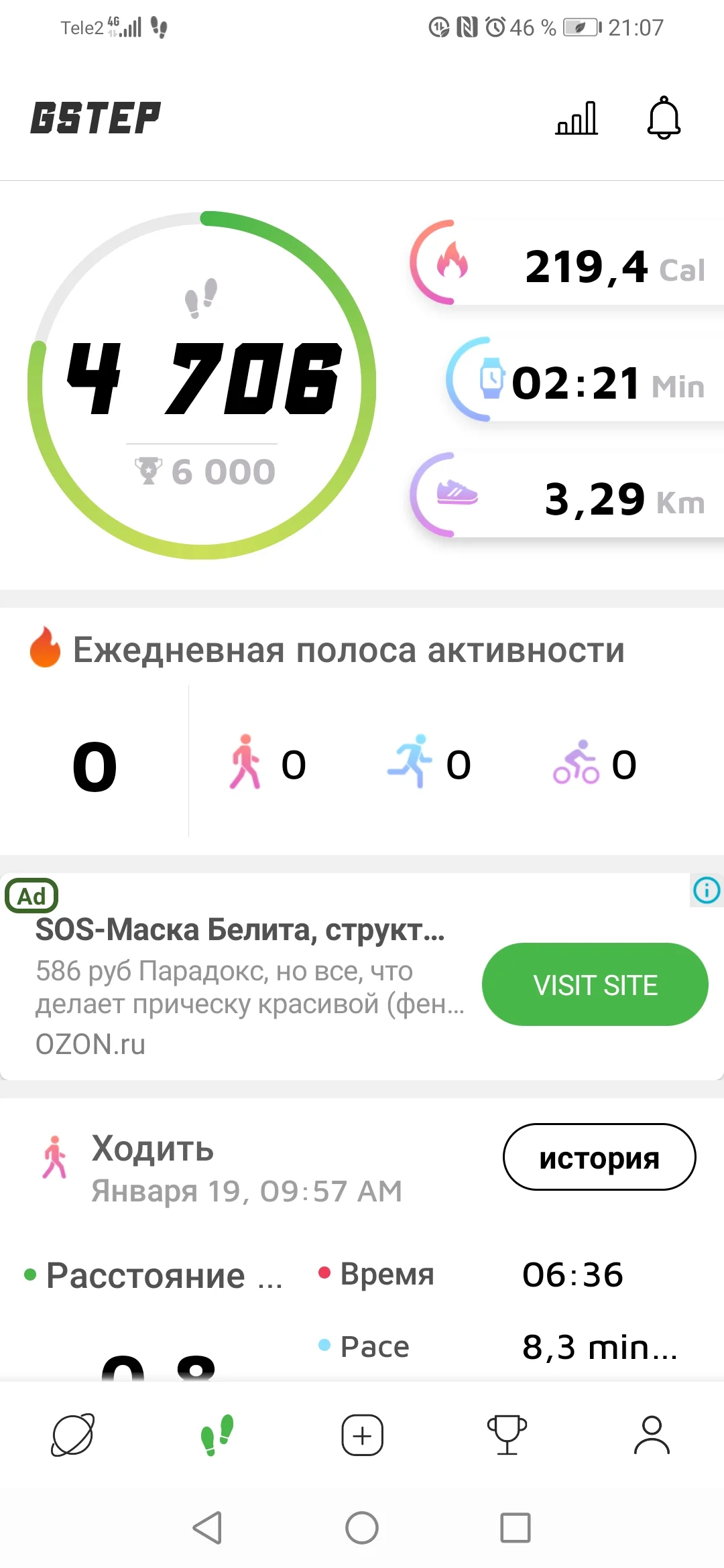Open the notifications bell
The height and width of the screenshot is (1568, 724).
664,118
